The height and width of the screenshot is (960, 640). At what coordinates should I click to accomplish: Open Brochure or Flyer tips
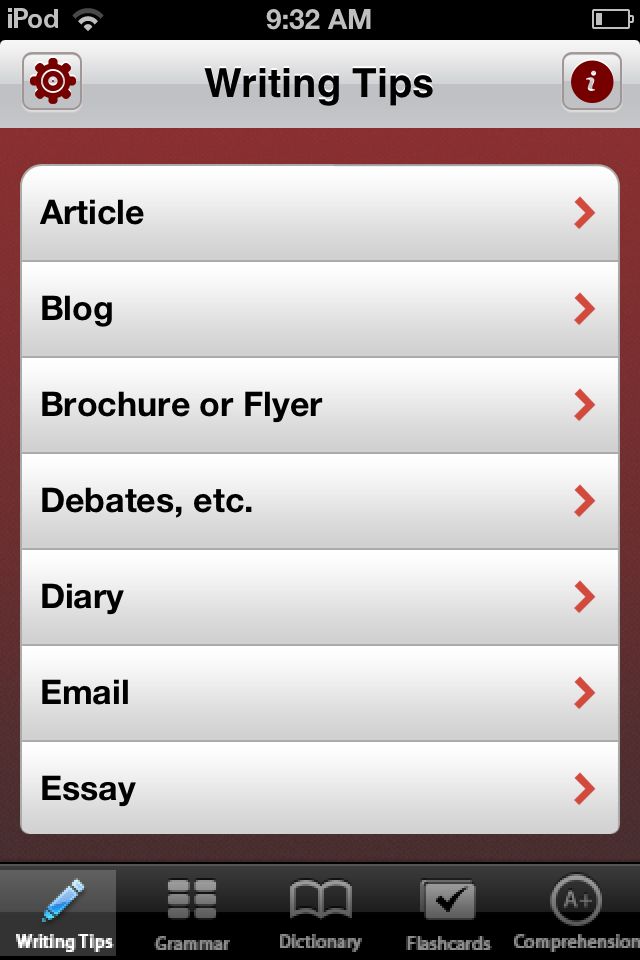pyautogui.click(x=320, y=405)
